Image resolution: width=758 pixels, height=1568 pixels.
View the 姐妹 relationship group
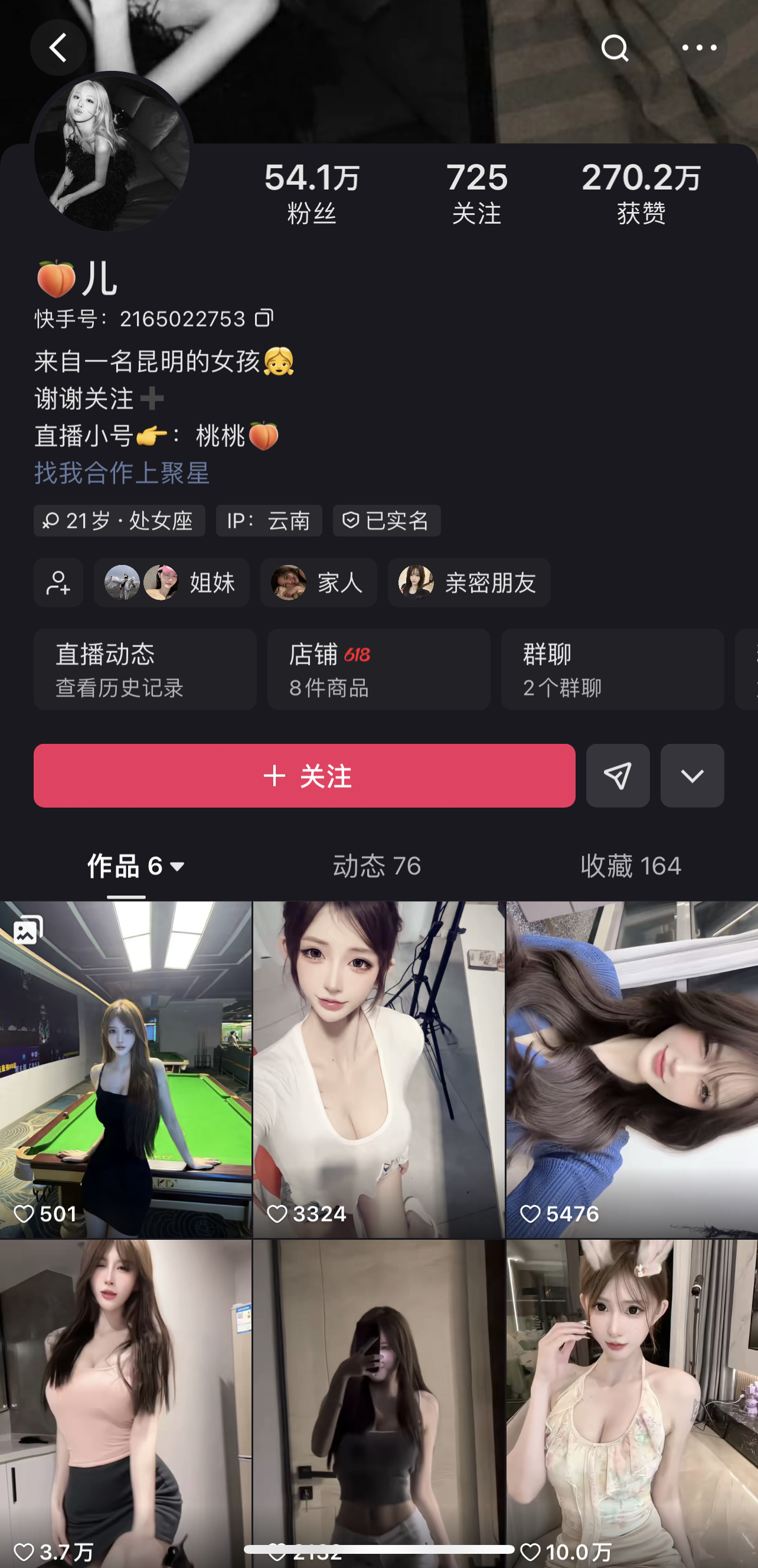tap(172, 583)
